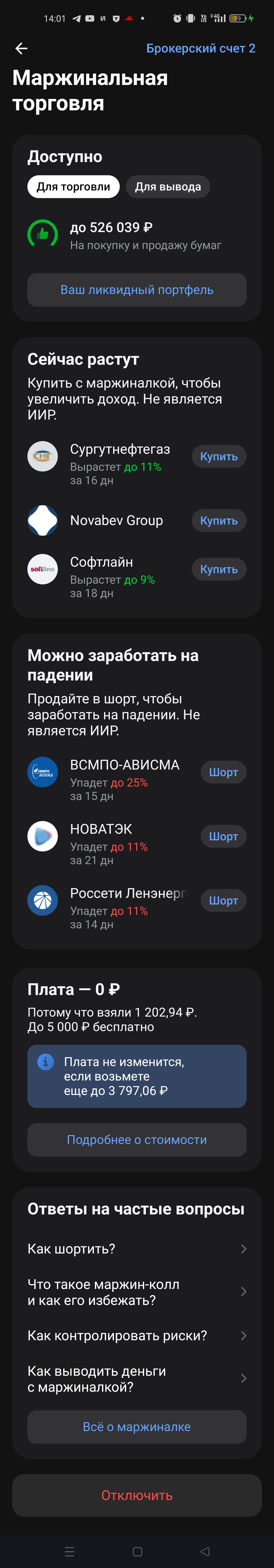
Task: Open Как контролировать риски?
Action: pyautogui.click(x=137, y=1335)
